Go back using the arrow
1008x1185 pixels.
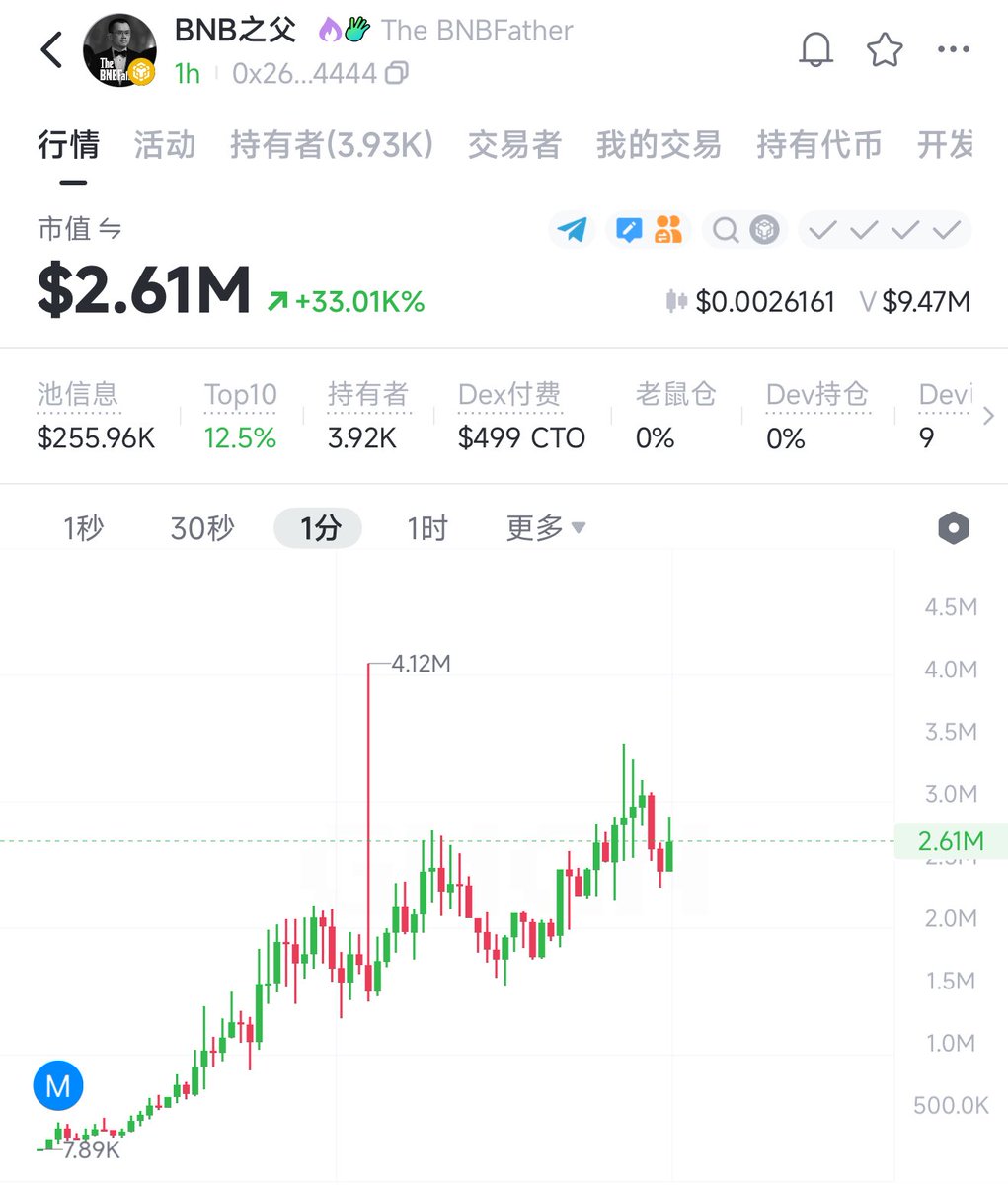pyautogui.click(x=51, y=50)
